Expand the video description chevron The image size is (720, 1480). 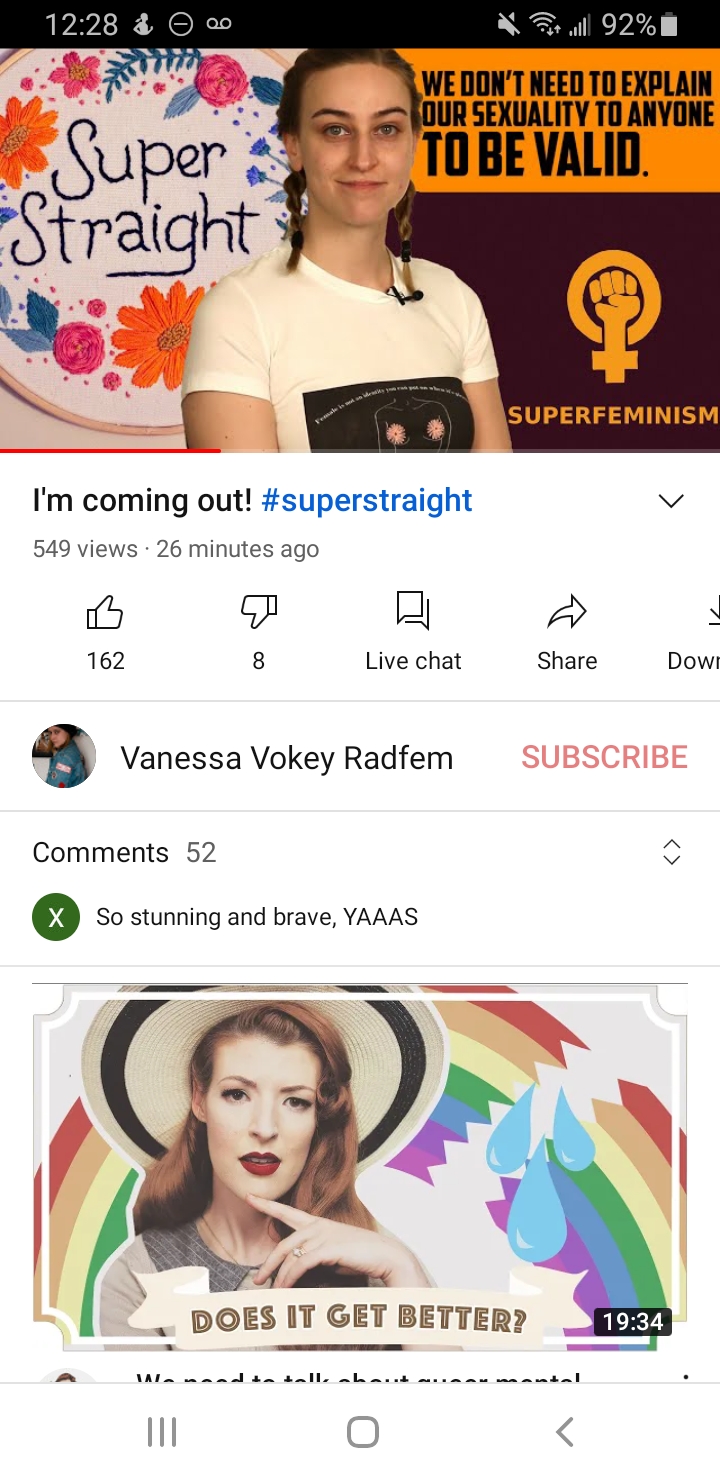click(x=671, y=501)
